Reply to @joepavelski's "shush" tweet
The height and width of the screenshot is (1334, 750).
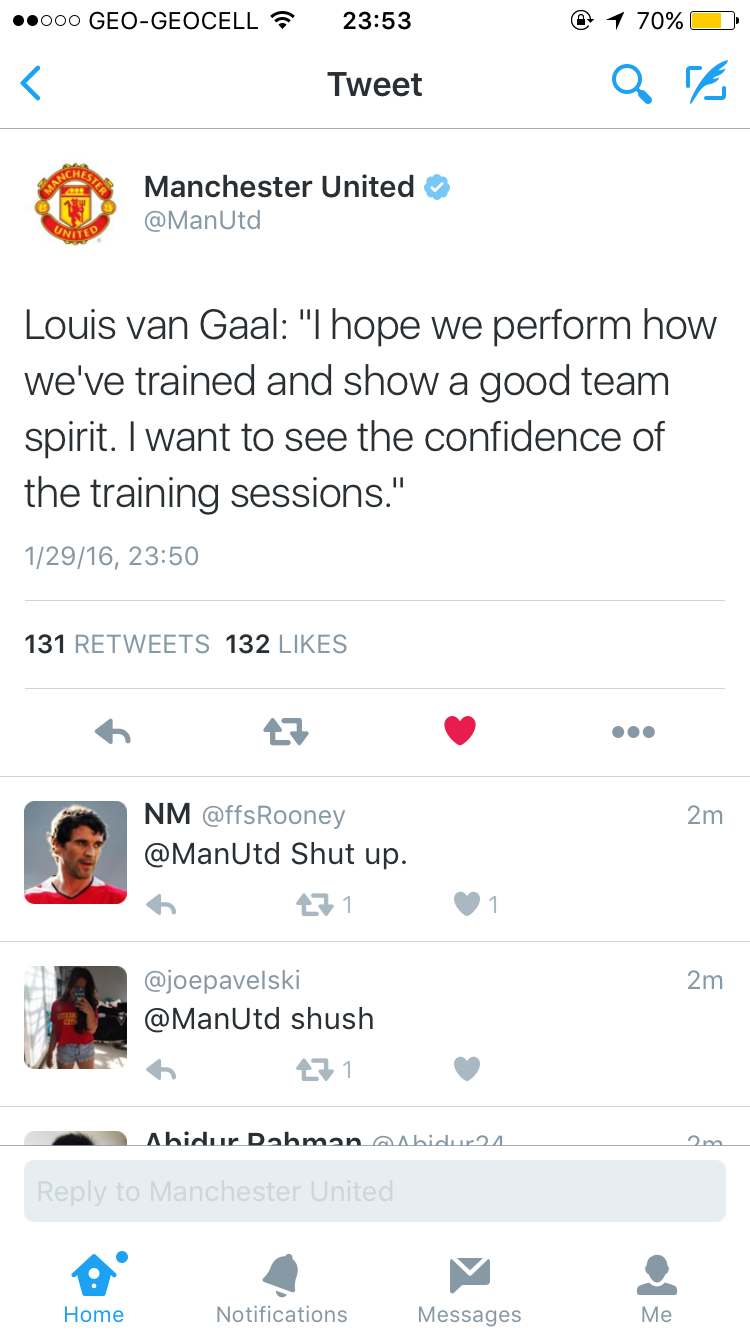[x=161, y=1070]
